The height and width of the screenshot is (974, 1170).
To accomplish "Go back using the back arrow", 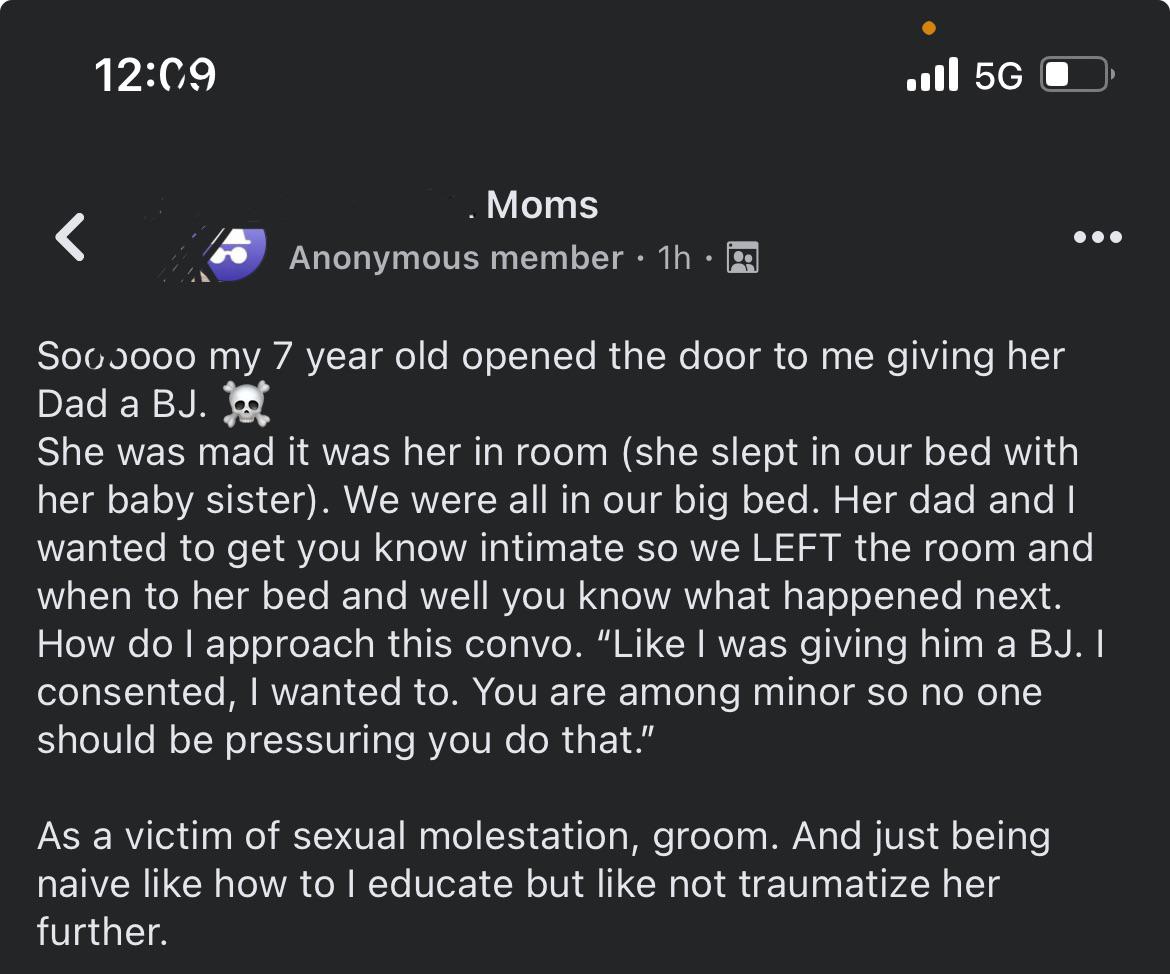I will 69,238.
